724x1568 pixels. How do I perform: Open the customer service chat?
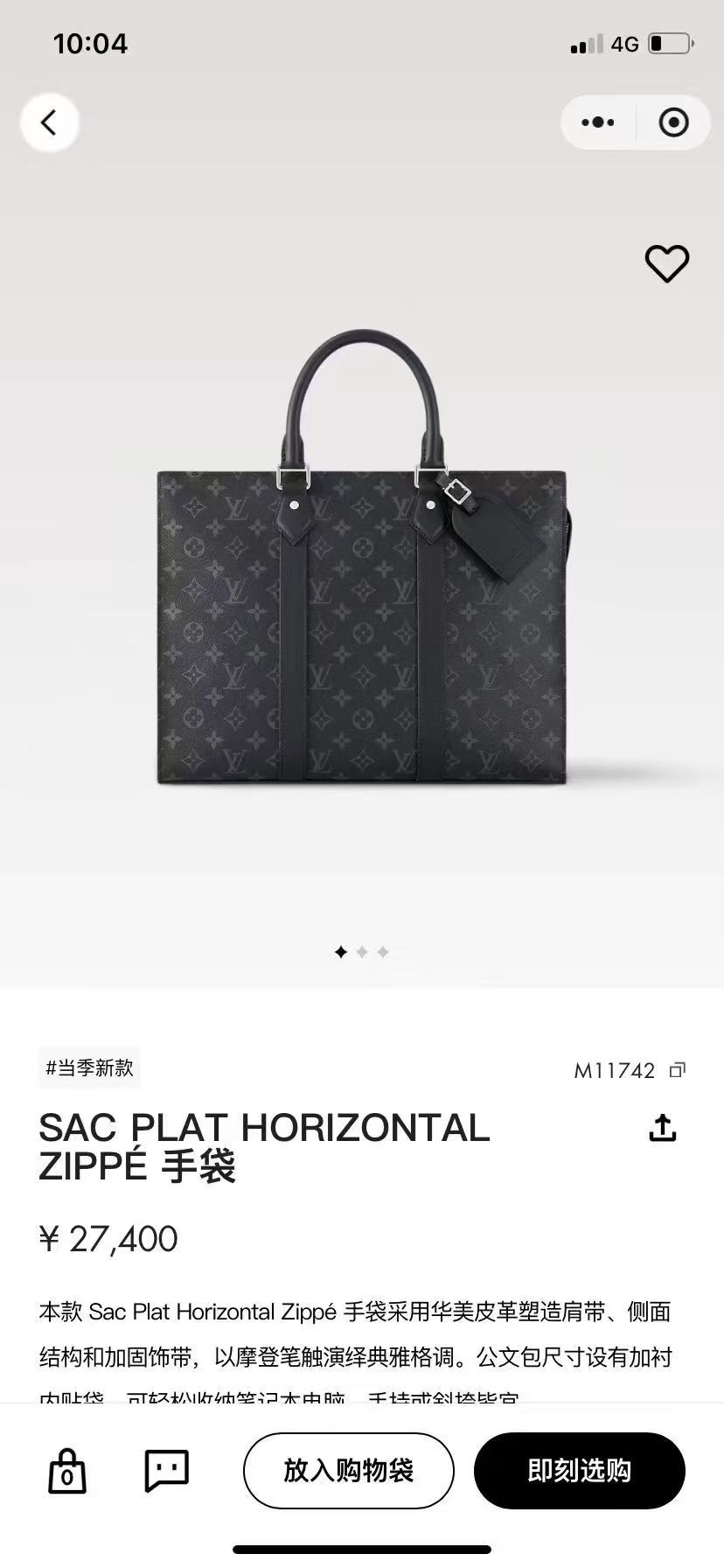(166, 1470)
